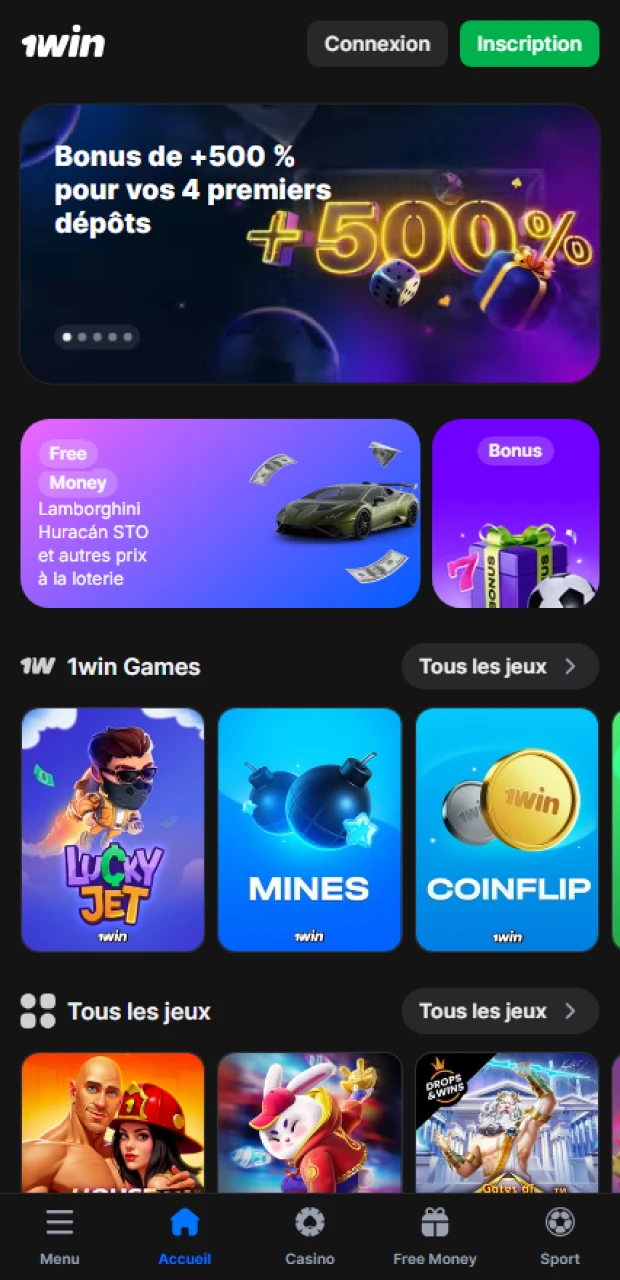Switch to the Free Money tab
The image size is (620, 1280).
click(x=434, y=1236)
